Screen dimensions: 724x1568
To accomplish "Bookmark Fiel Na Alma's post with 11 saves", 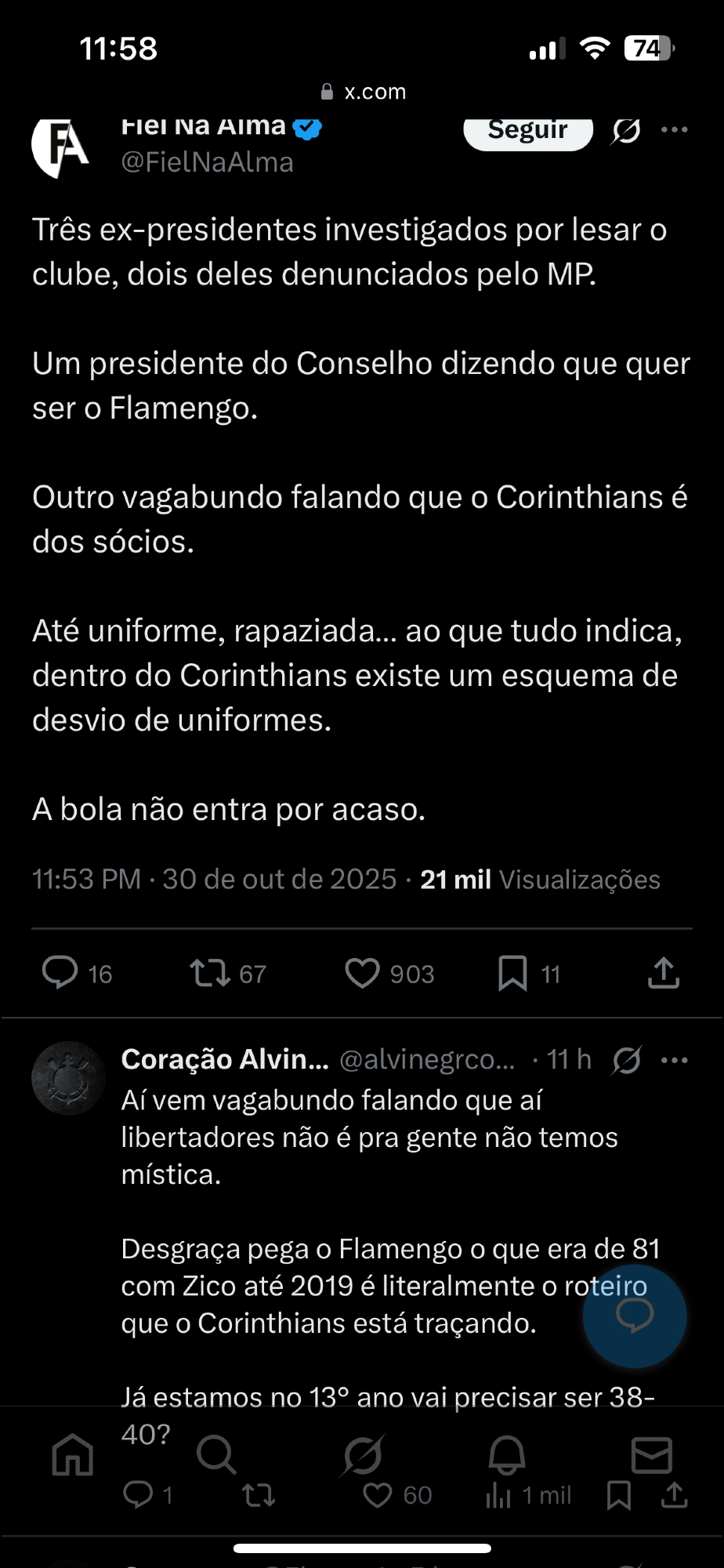I will point(512,973).
